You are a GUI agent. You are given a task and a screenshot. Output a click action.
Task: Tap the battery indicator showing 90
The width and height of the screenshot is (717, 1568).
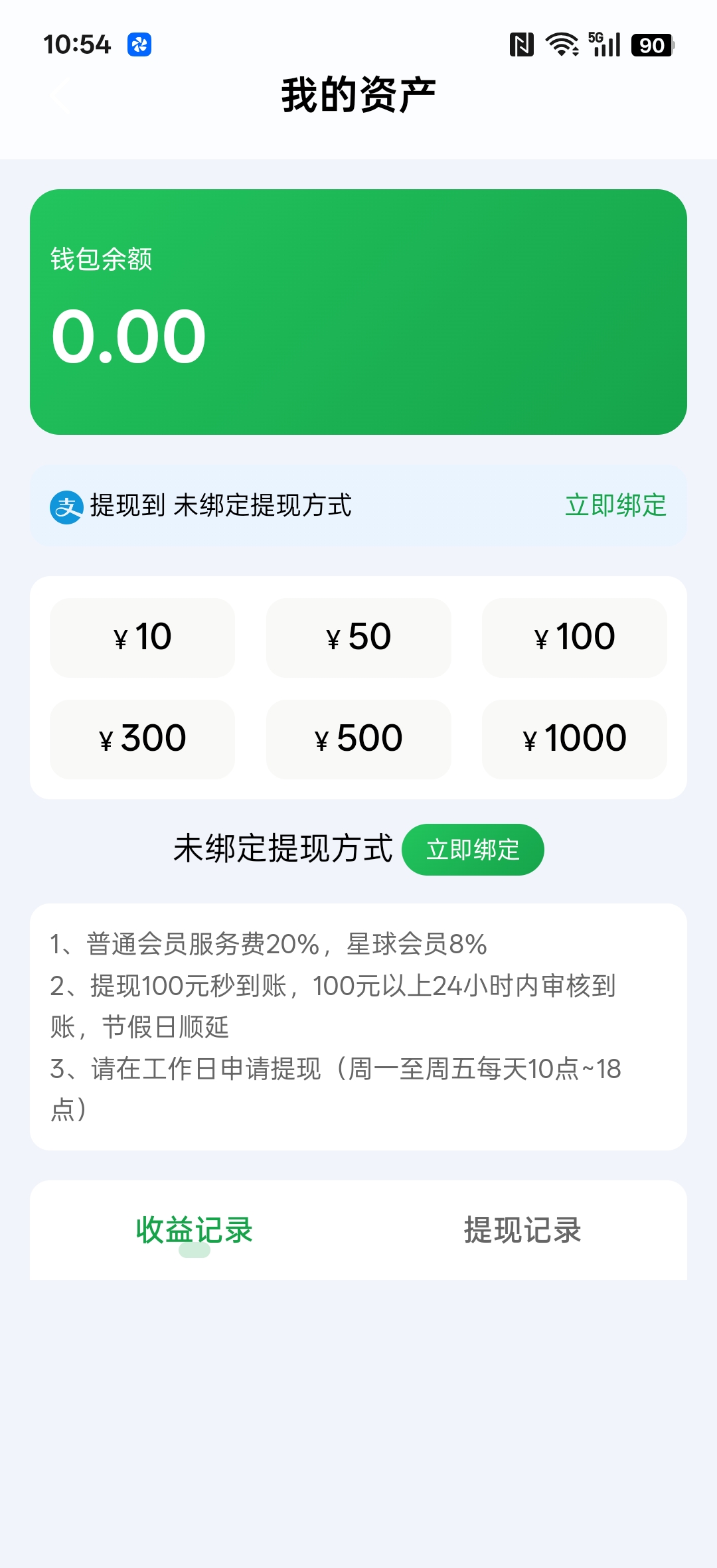(650, 44)
